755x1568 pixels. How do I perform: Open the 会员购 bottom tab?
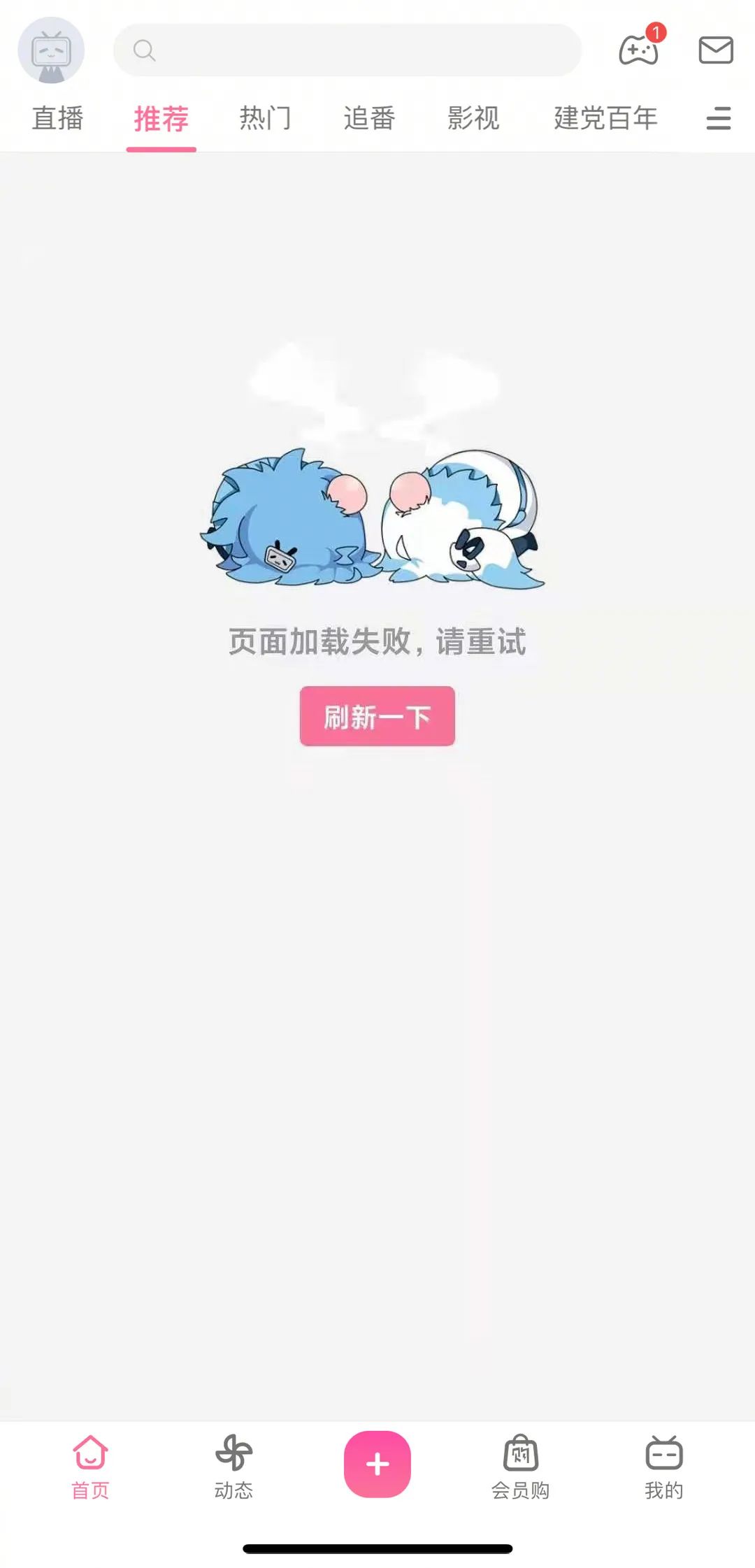521,1466
